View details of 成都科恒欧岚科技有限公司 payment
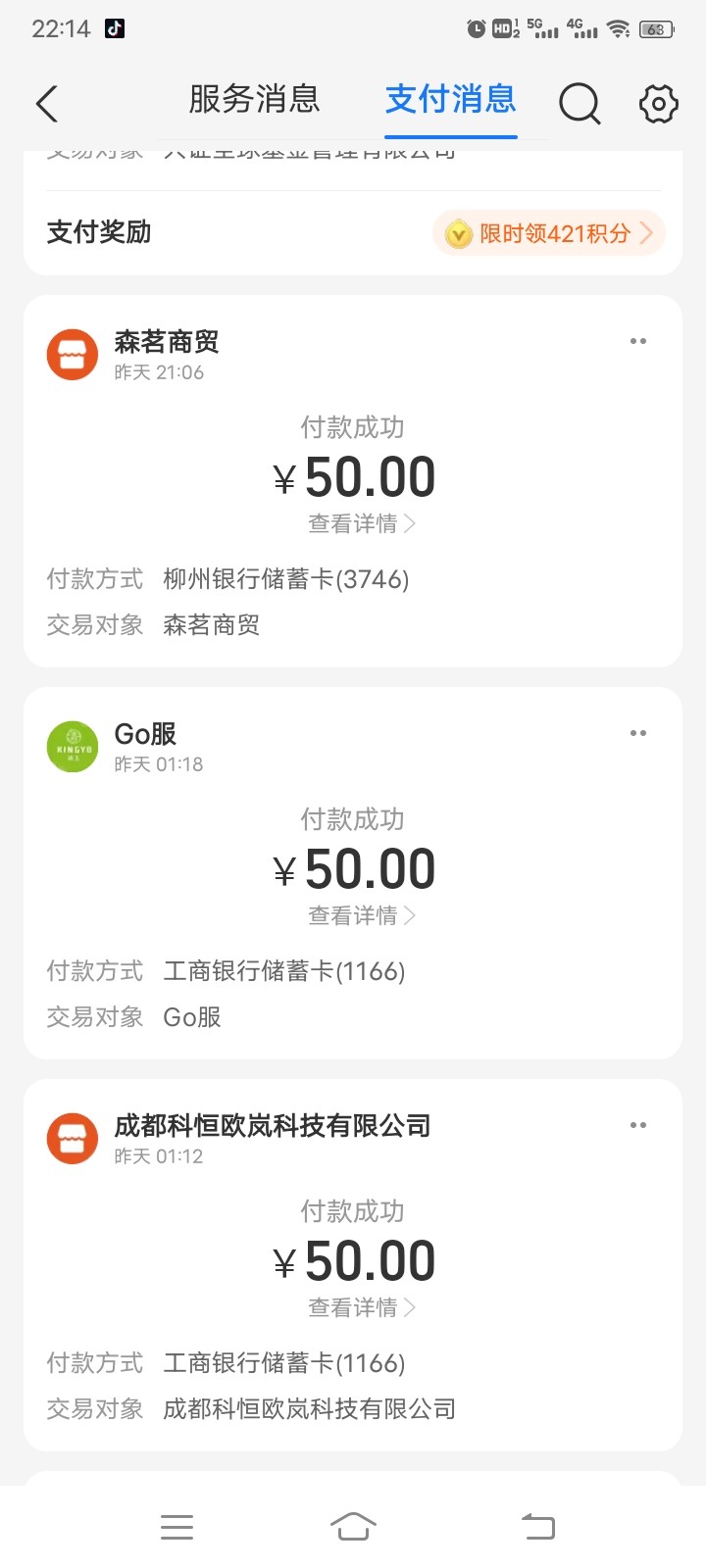This screenshot has width=706, height=1568. pyautogui.click(x=361, y=1308)
